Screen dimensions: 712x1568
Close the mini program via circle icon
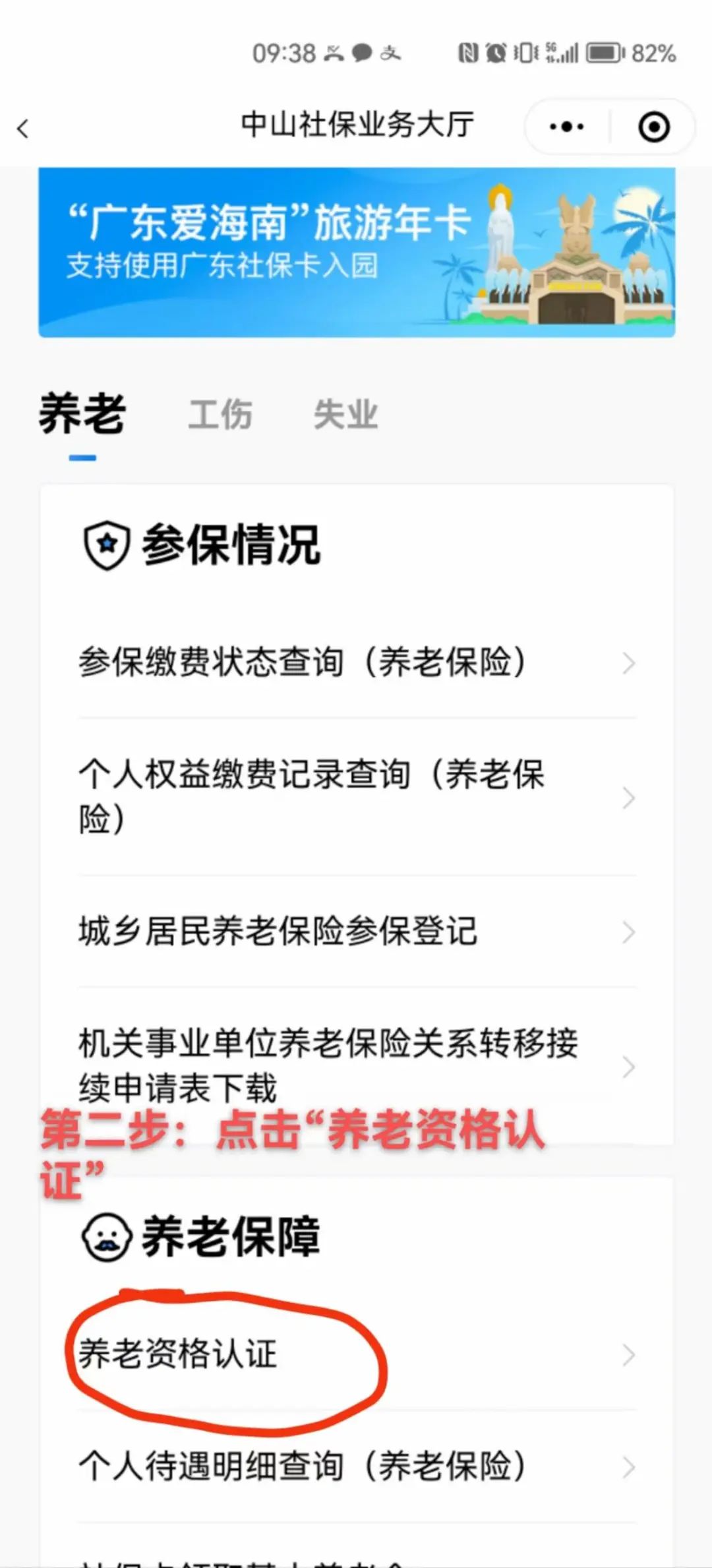(653, 127)
